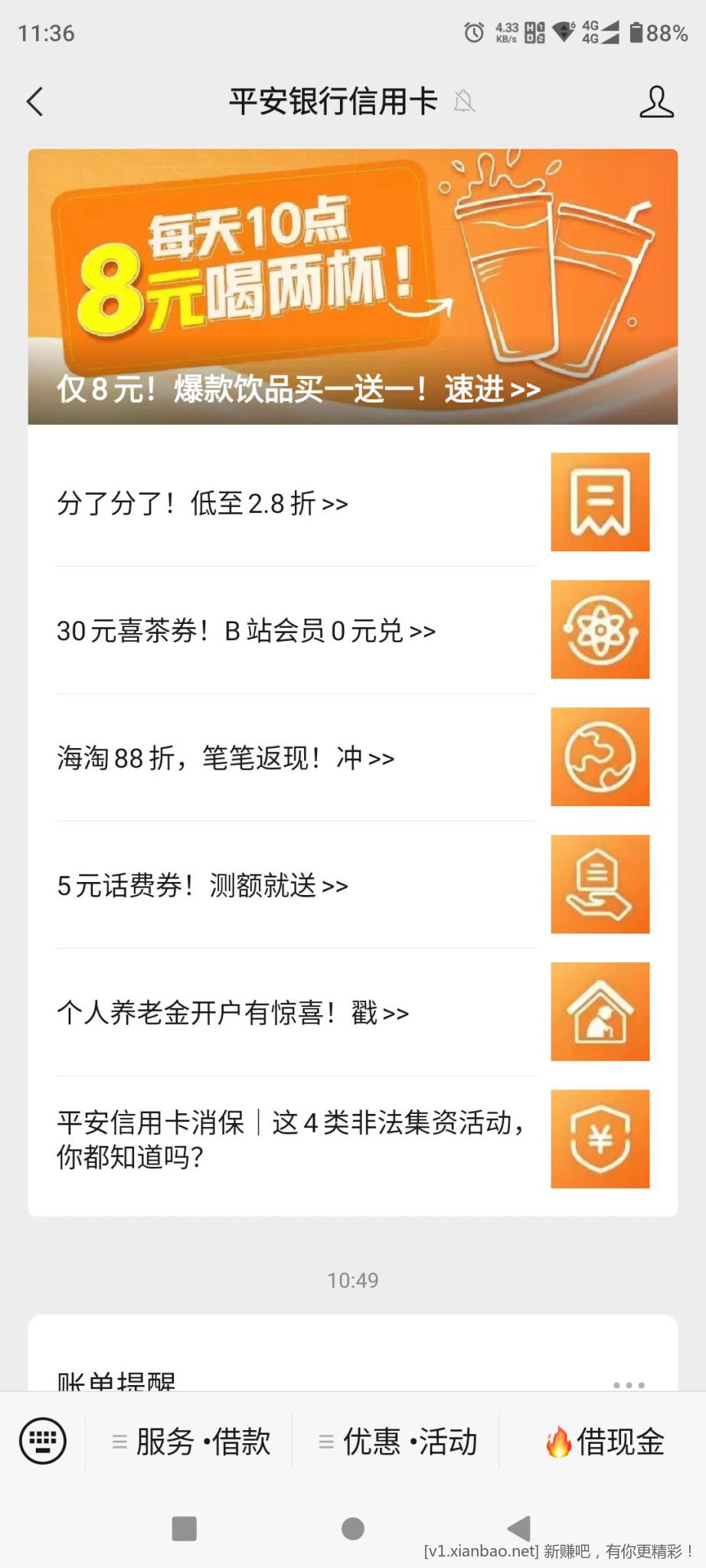
Task: Open the 8元喝两杯 drinks banner
Action: pyautogui.click(x=353, y=286)
